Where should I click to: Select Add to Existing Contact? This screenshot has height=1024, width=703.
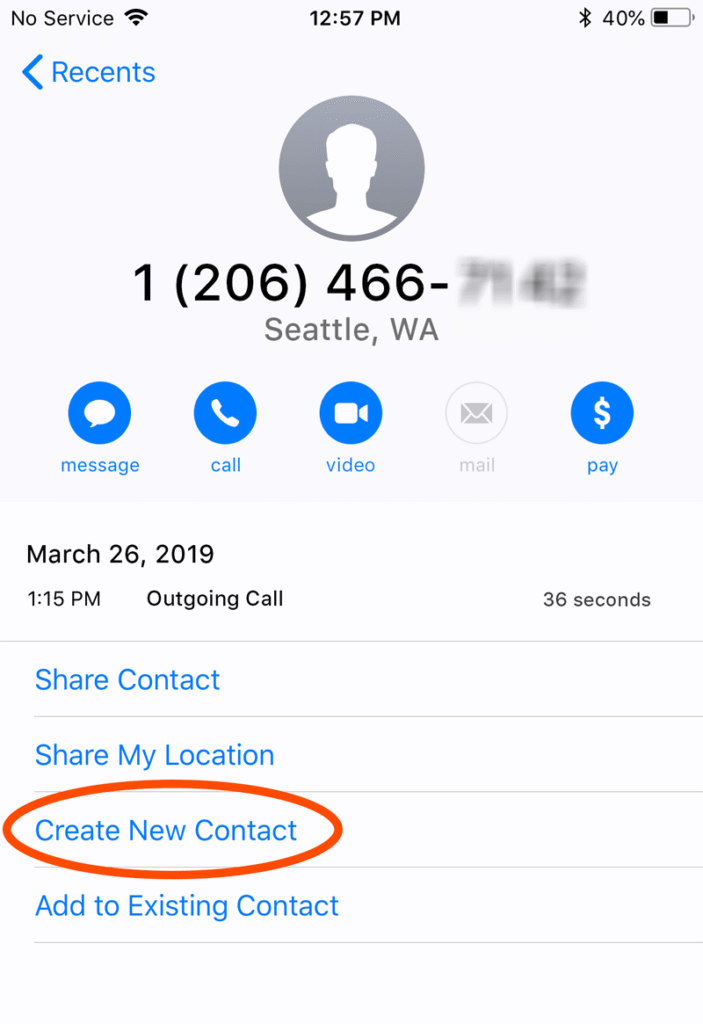coord(187,906)
